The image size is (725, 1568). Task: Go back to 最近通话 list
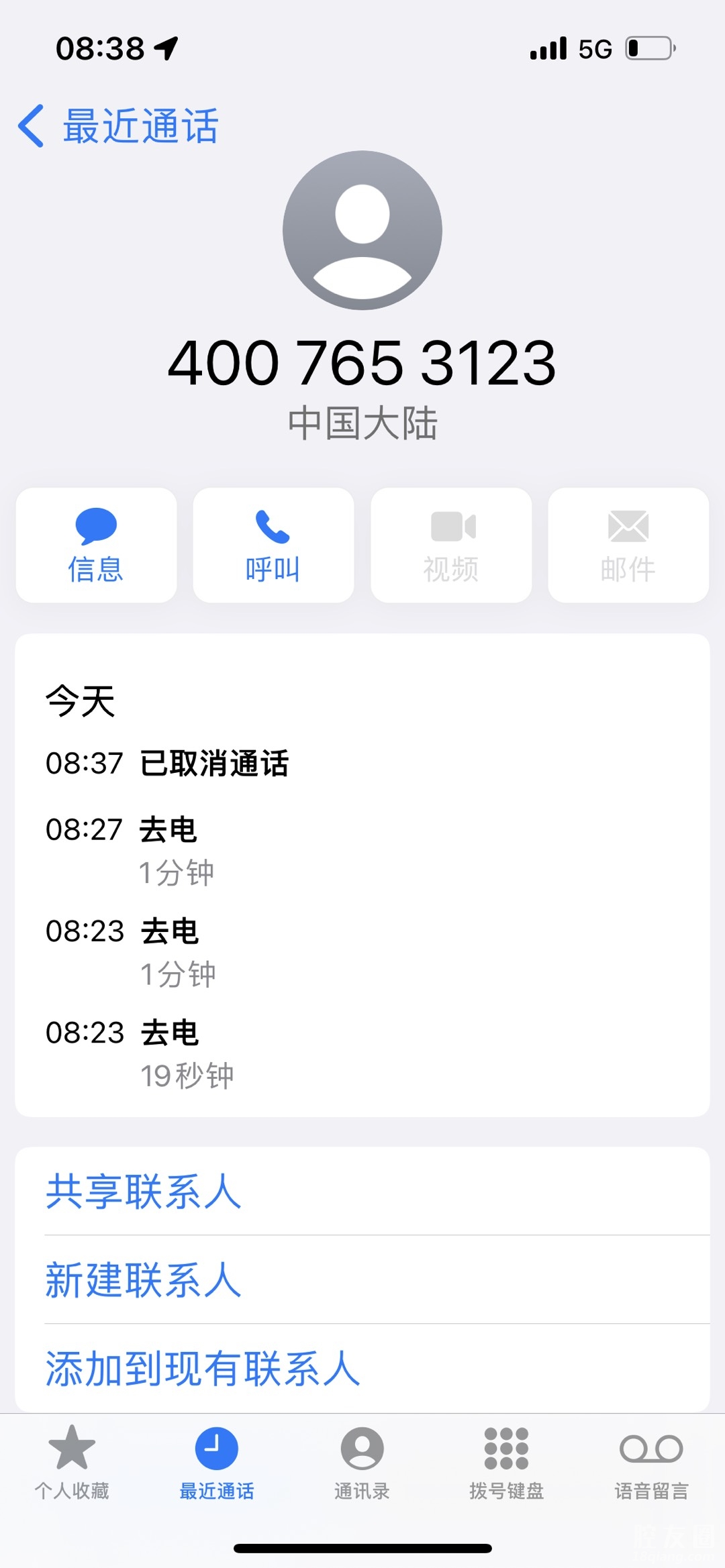click(118, 126)
